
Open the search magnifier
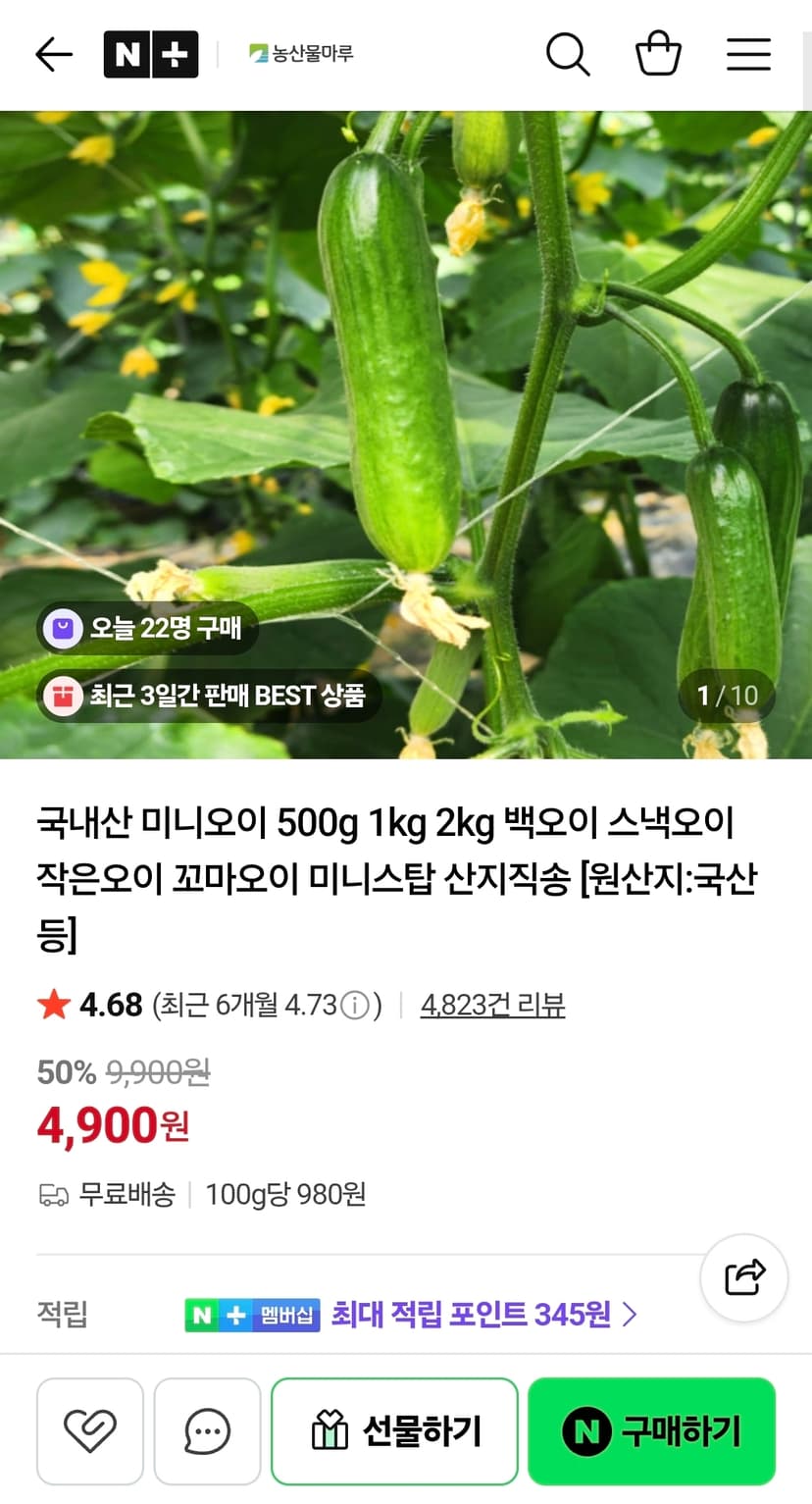tap(568, 54)
